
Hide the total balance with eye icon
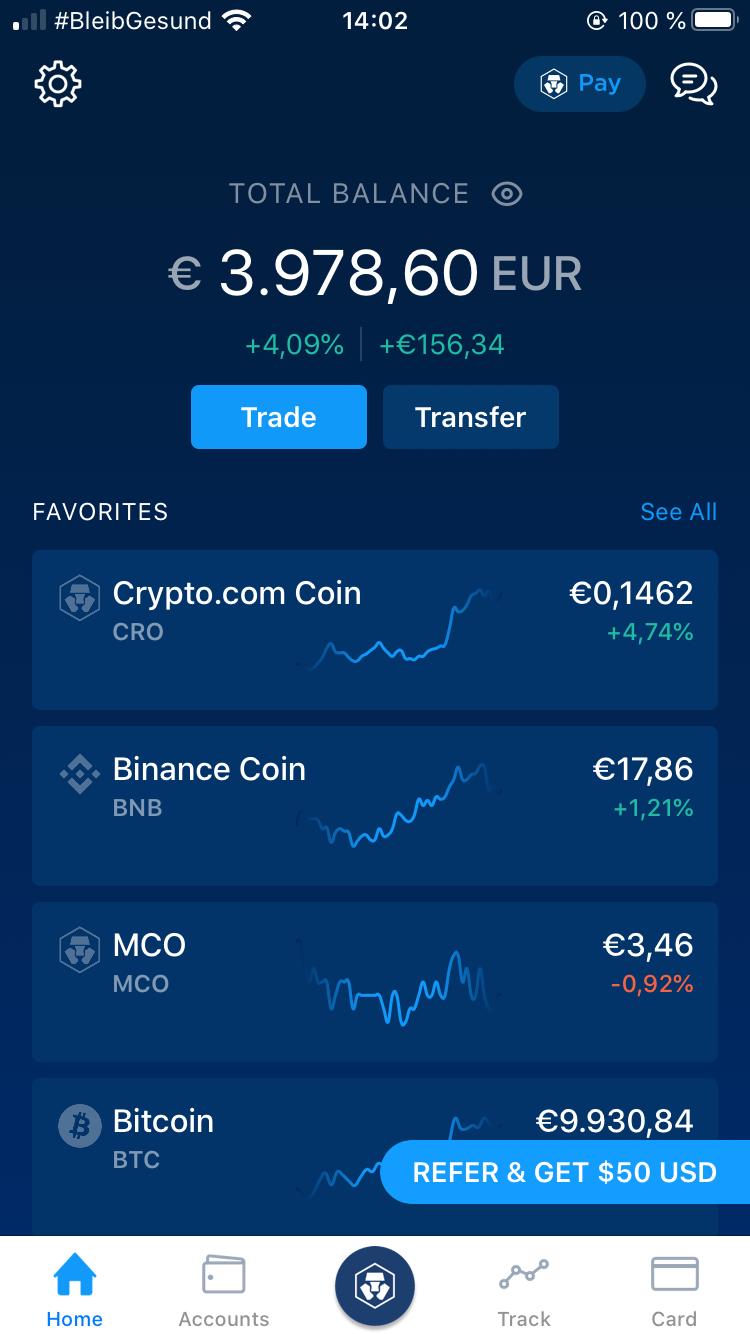point(507,194)
